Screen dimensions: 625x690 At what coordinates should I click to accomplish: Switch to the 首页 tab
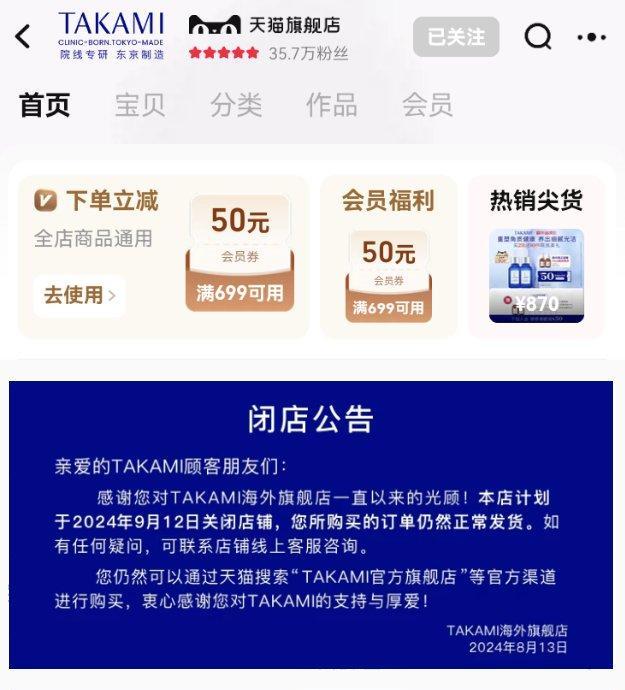pos(45,104)
